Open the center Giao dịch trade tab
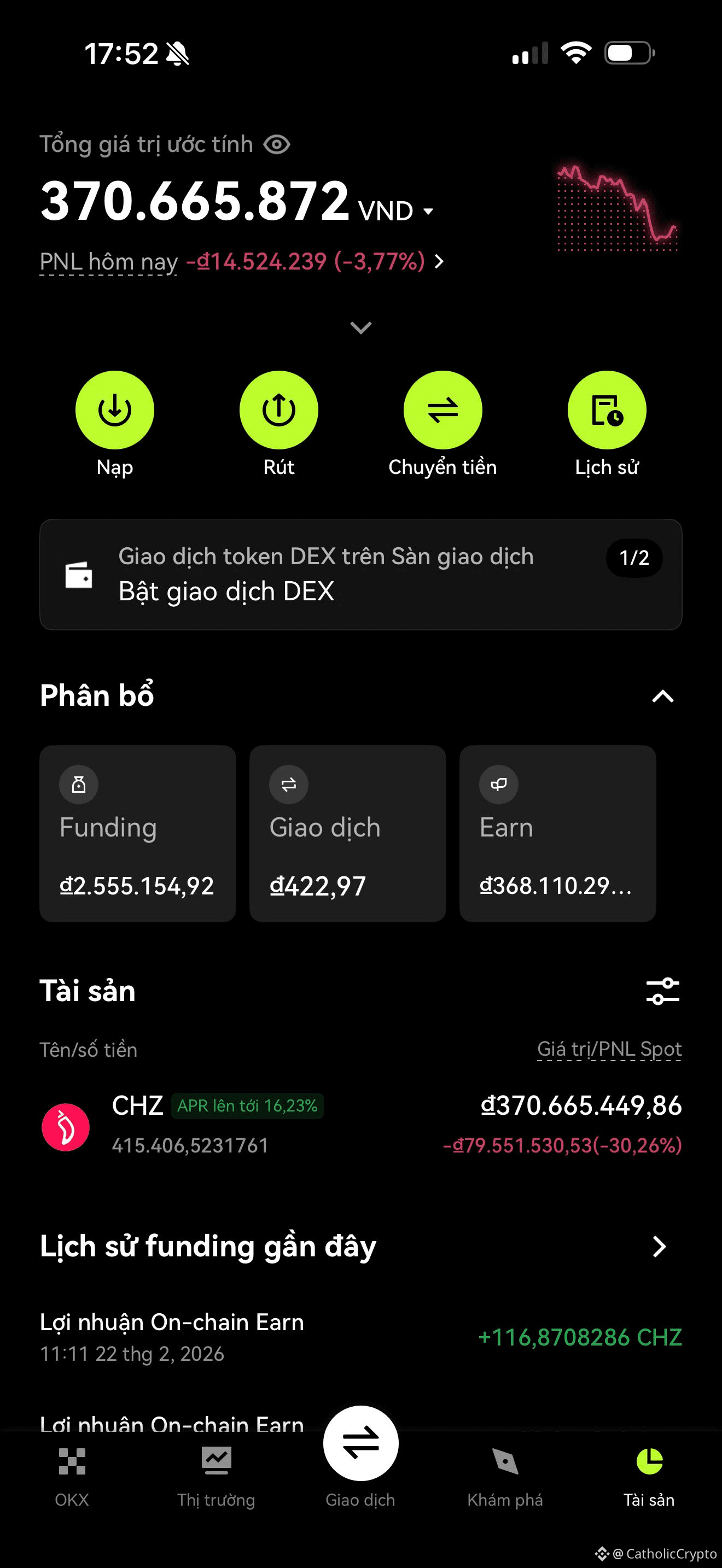This screenshot has height=1568, width=722. 361,1444
